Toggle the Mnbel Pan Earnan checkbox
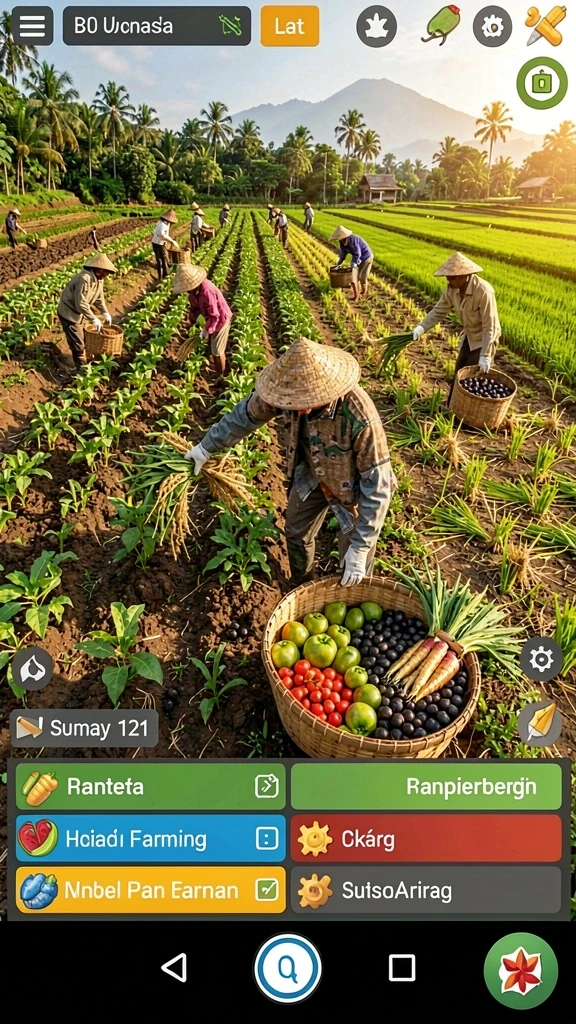576x1024 pixels. 266,889
